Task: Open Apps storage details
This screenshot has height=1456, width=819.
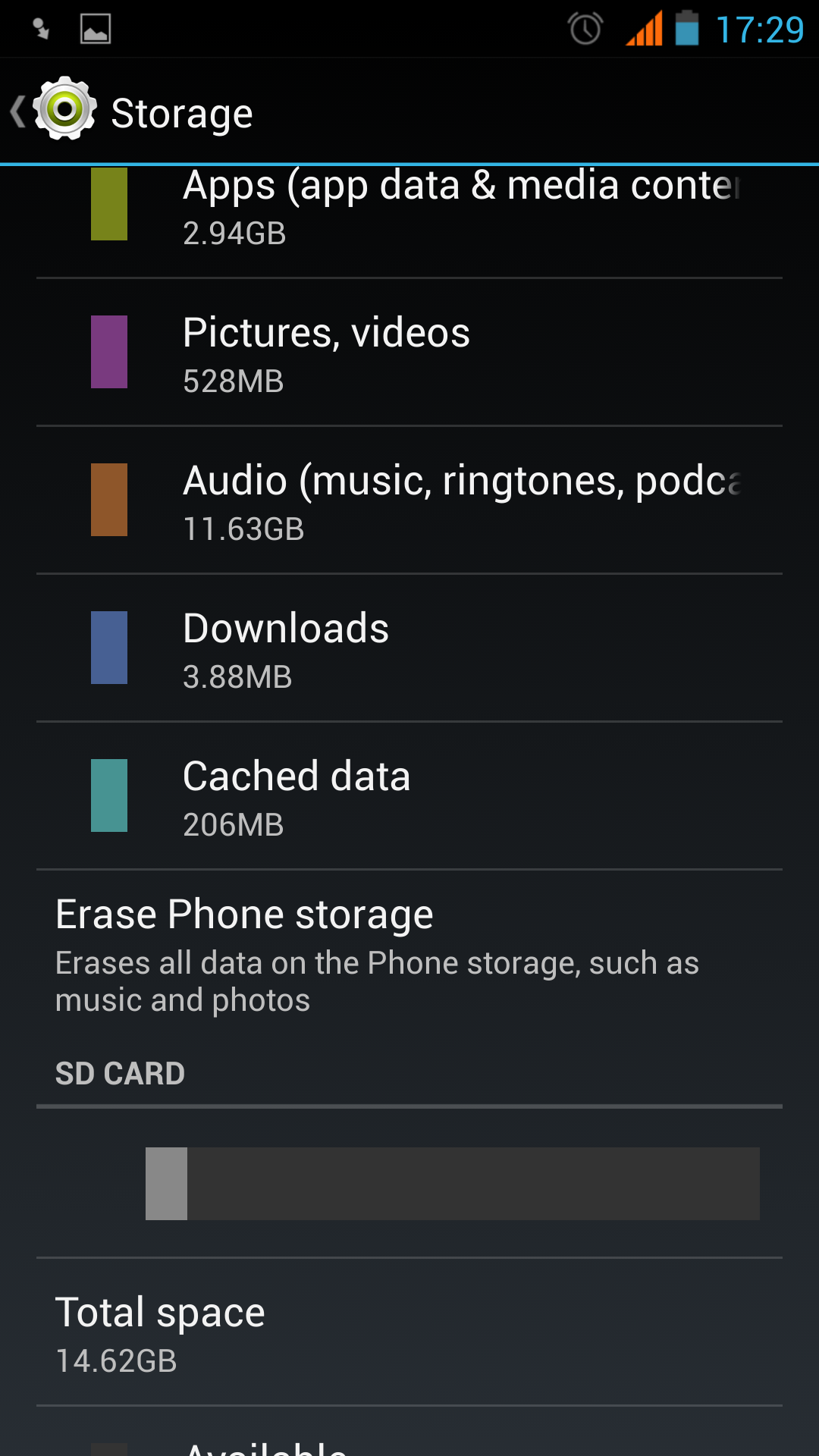Action: click(409, 221)
